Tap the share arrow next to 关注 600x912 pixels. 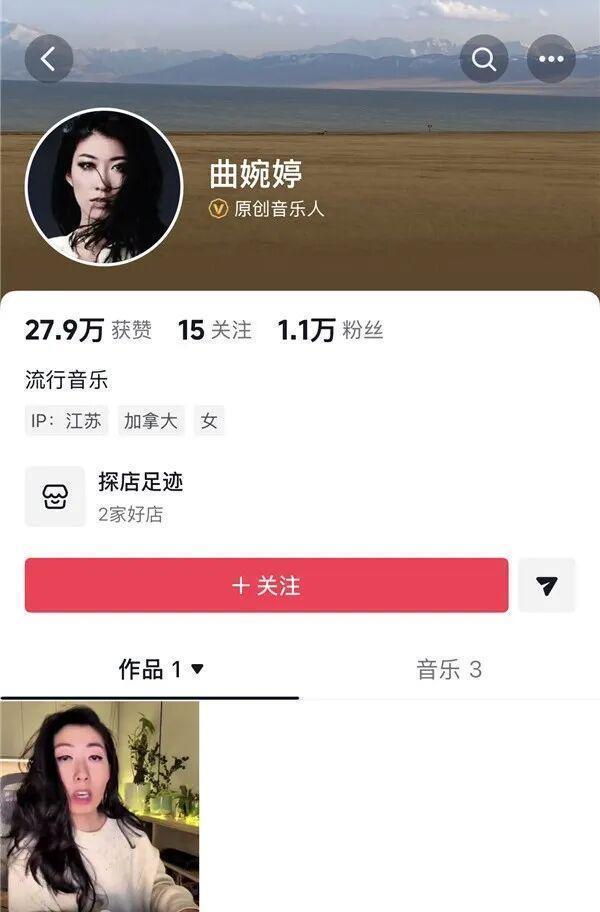pyautogui.click(x=547, y=585)
